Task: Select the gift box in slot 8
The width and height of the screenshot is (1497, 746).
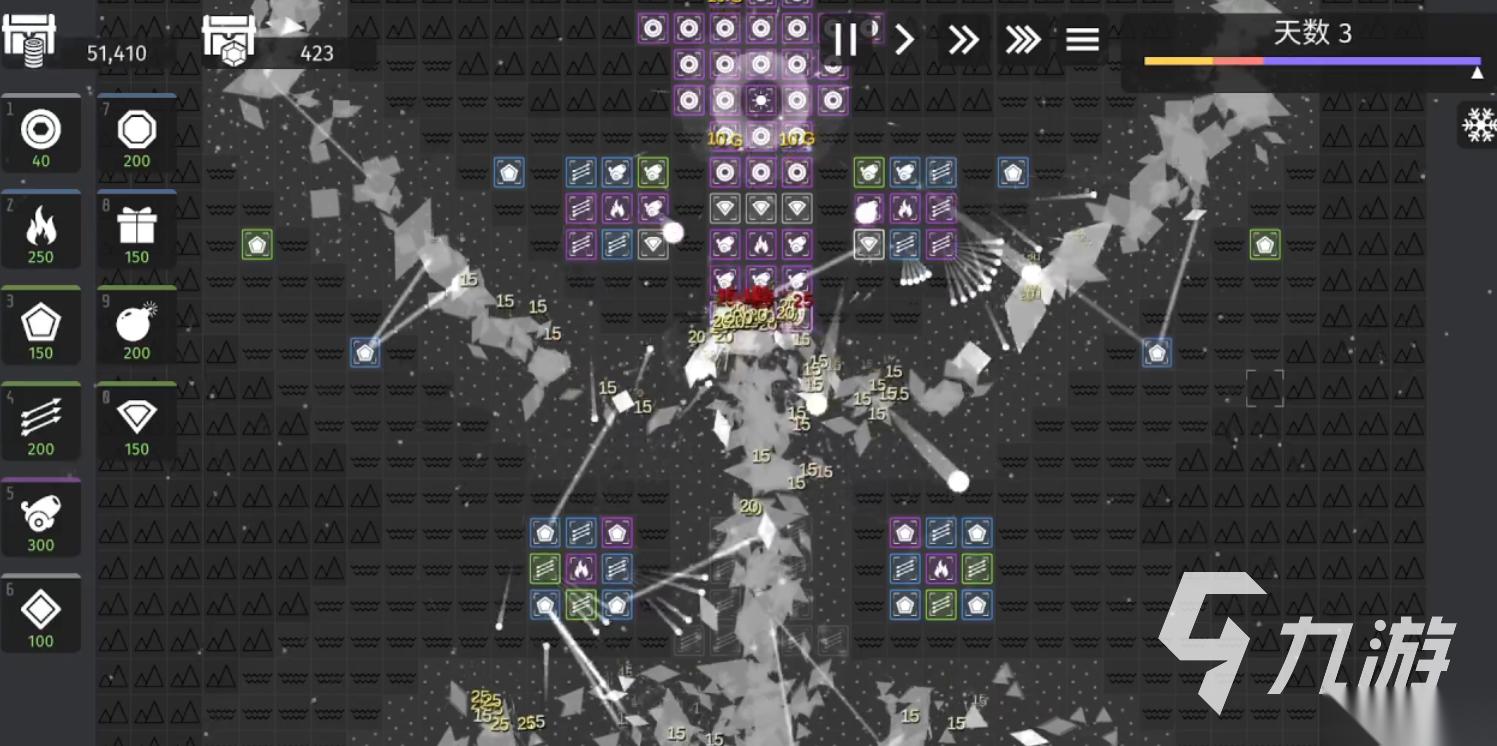Action: [137, 231]
